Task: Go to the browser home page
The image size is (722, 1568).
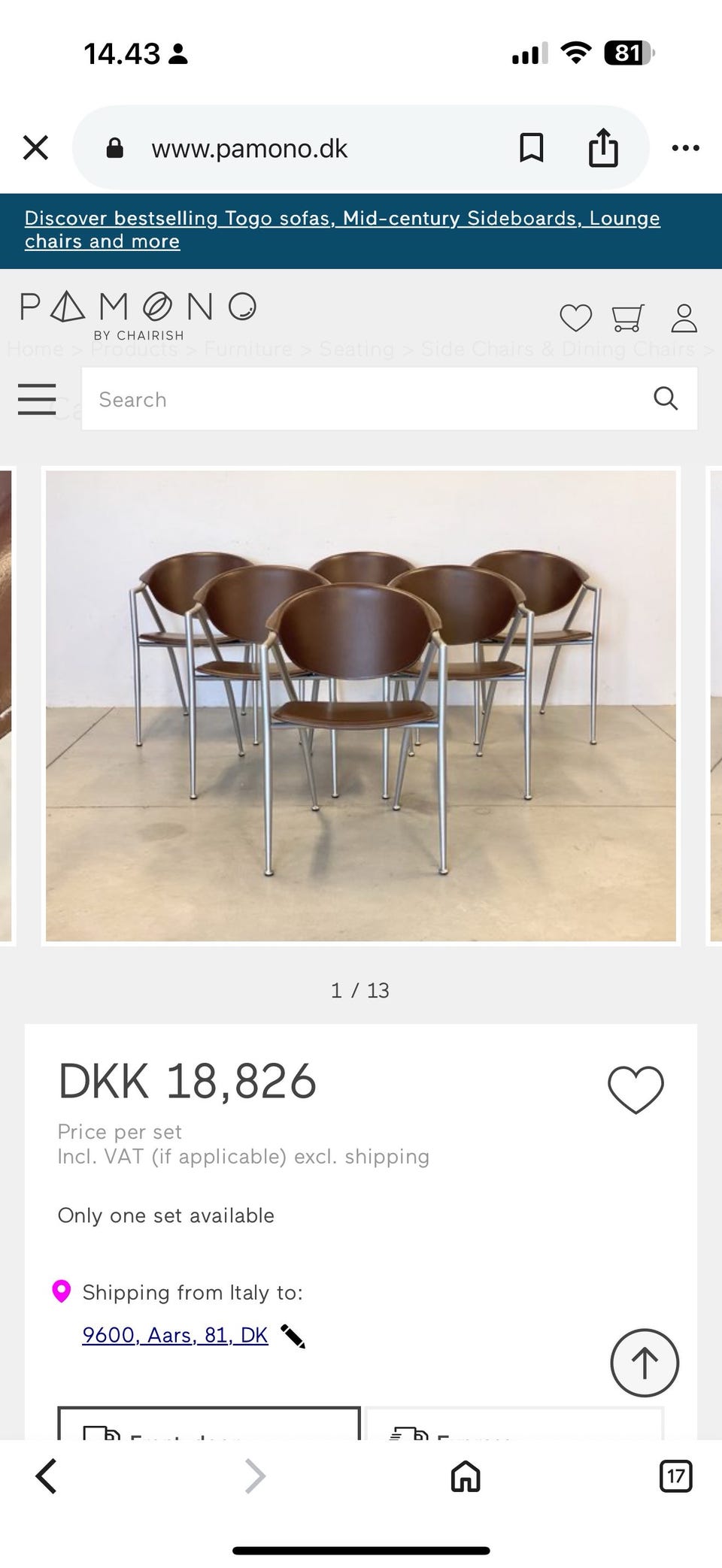Action: point(466,1476)
